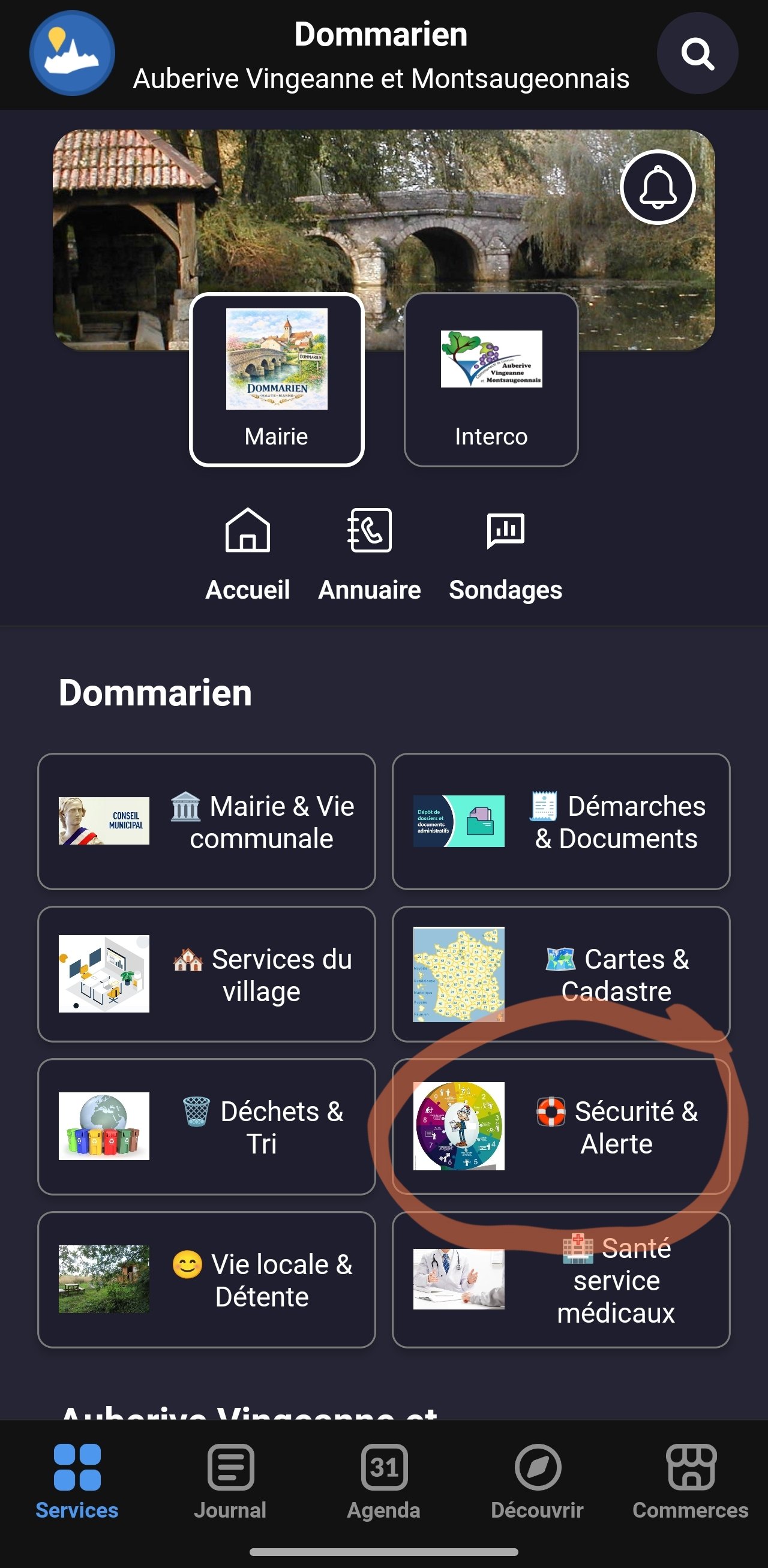Open Santé service médicaux

pos(561,1279)
